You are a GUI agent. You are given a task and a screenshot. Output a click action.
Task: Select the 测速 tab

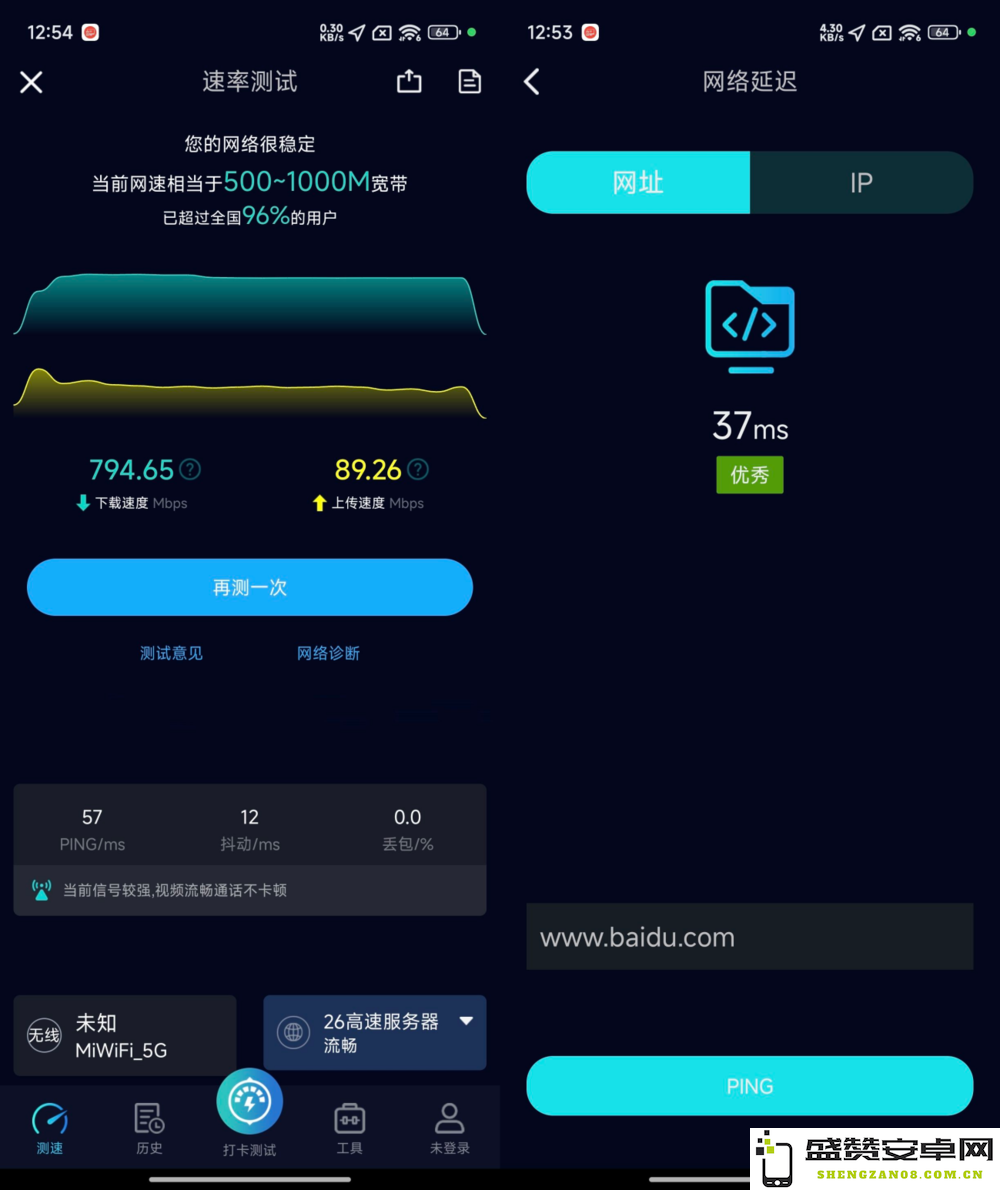(x=50, y=1128)
